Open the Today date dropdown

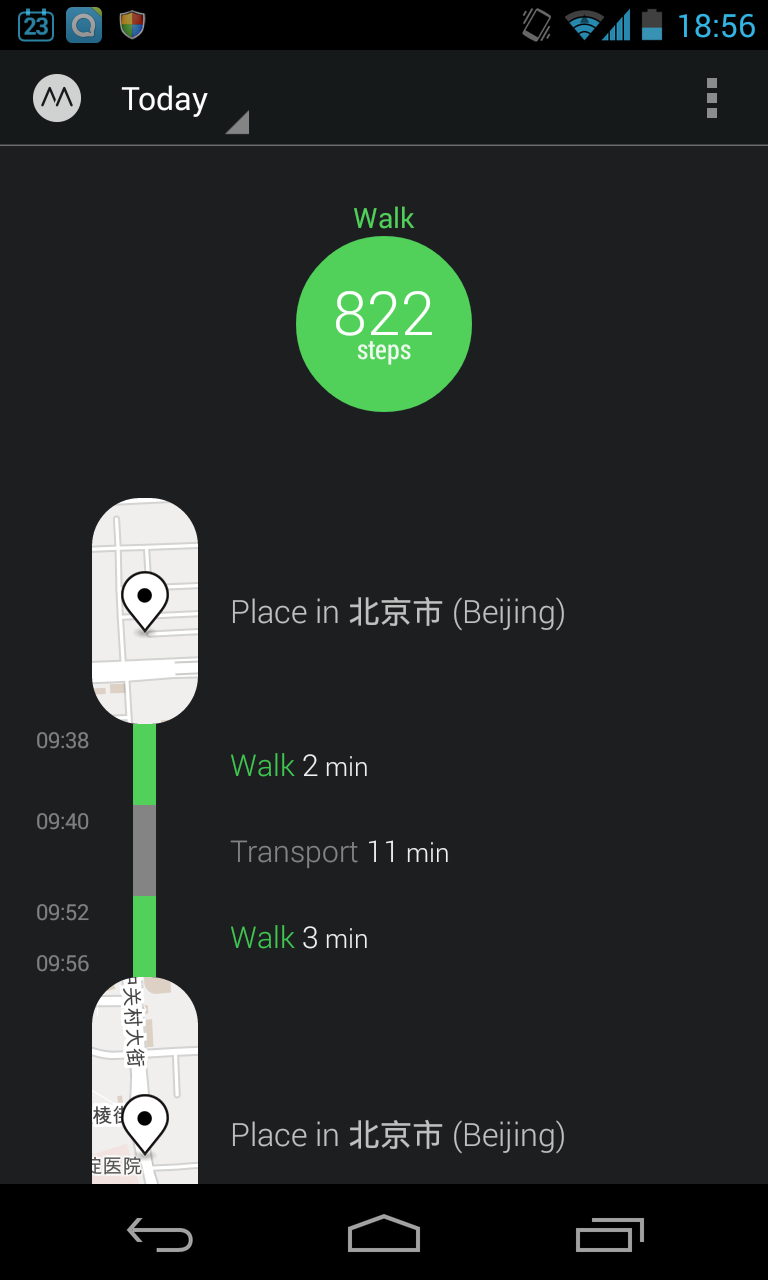tap(178, 100)
